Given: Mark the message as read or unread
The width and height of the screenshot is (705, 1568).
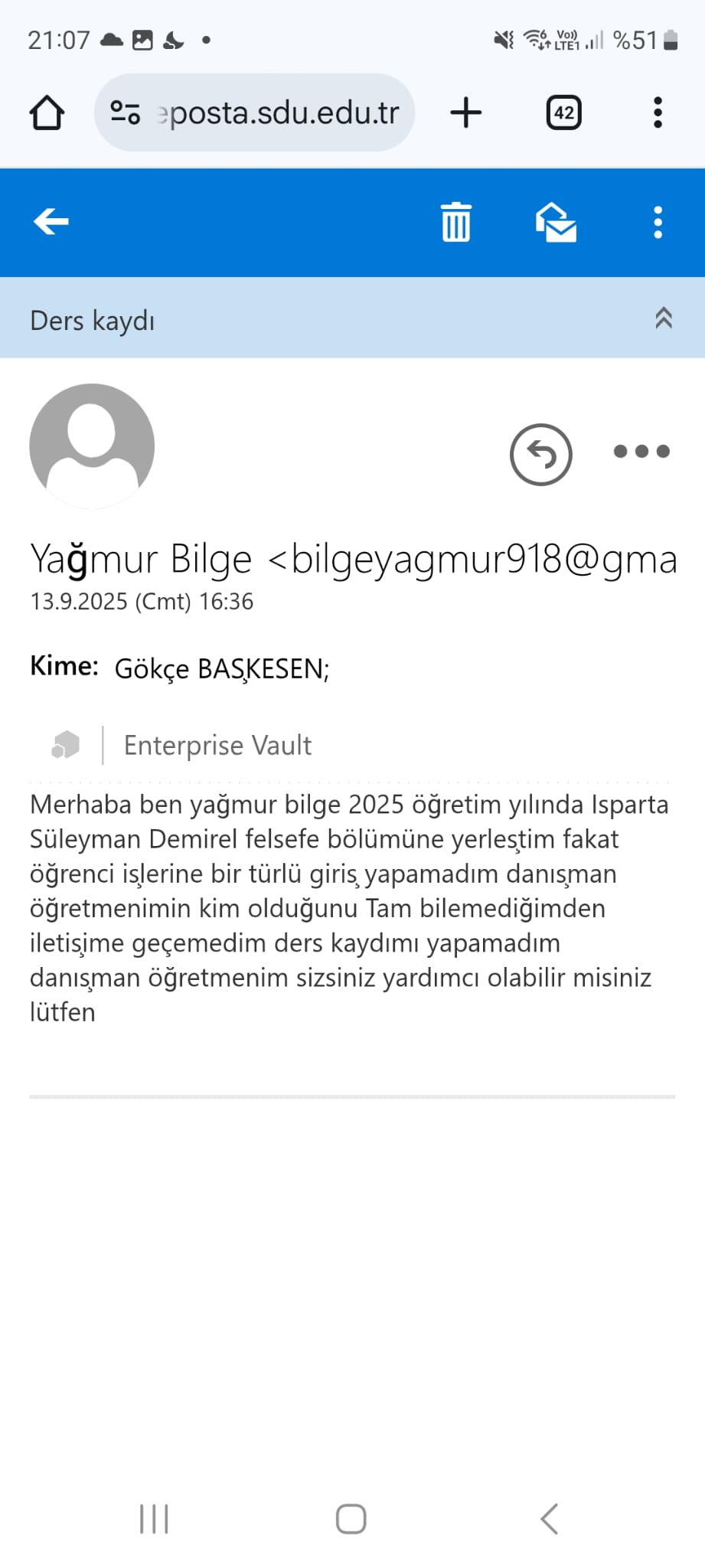Looking at the screenshot, I should tap(556, 223).
